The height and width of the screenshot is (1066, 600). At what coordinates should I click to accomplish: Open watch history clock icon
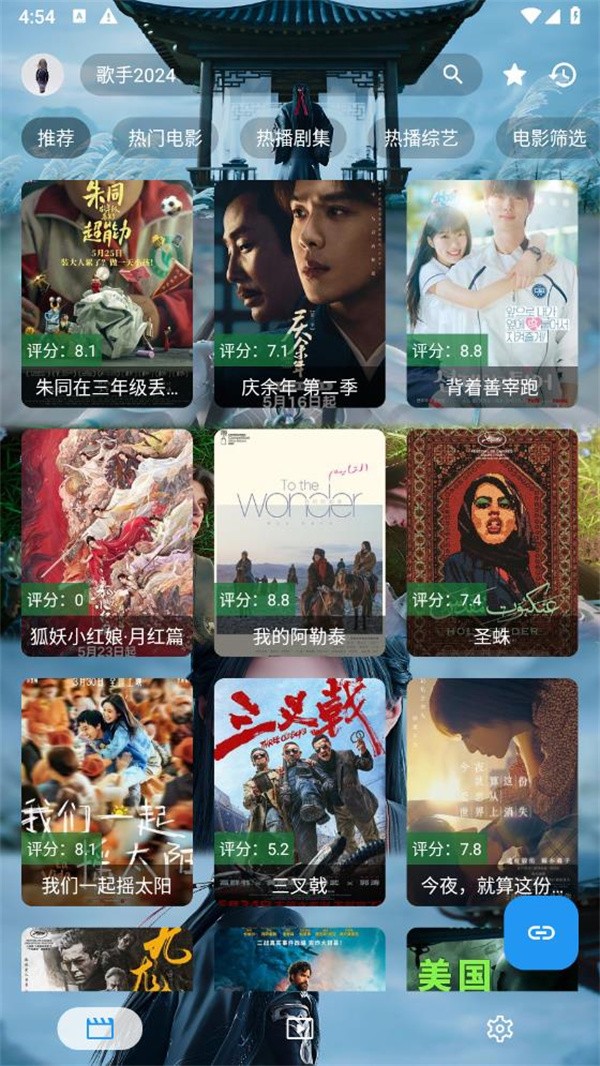click(x=563, y=75)
